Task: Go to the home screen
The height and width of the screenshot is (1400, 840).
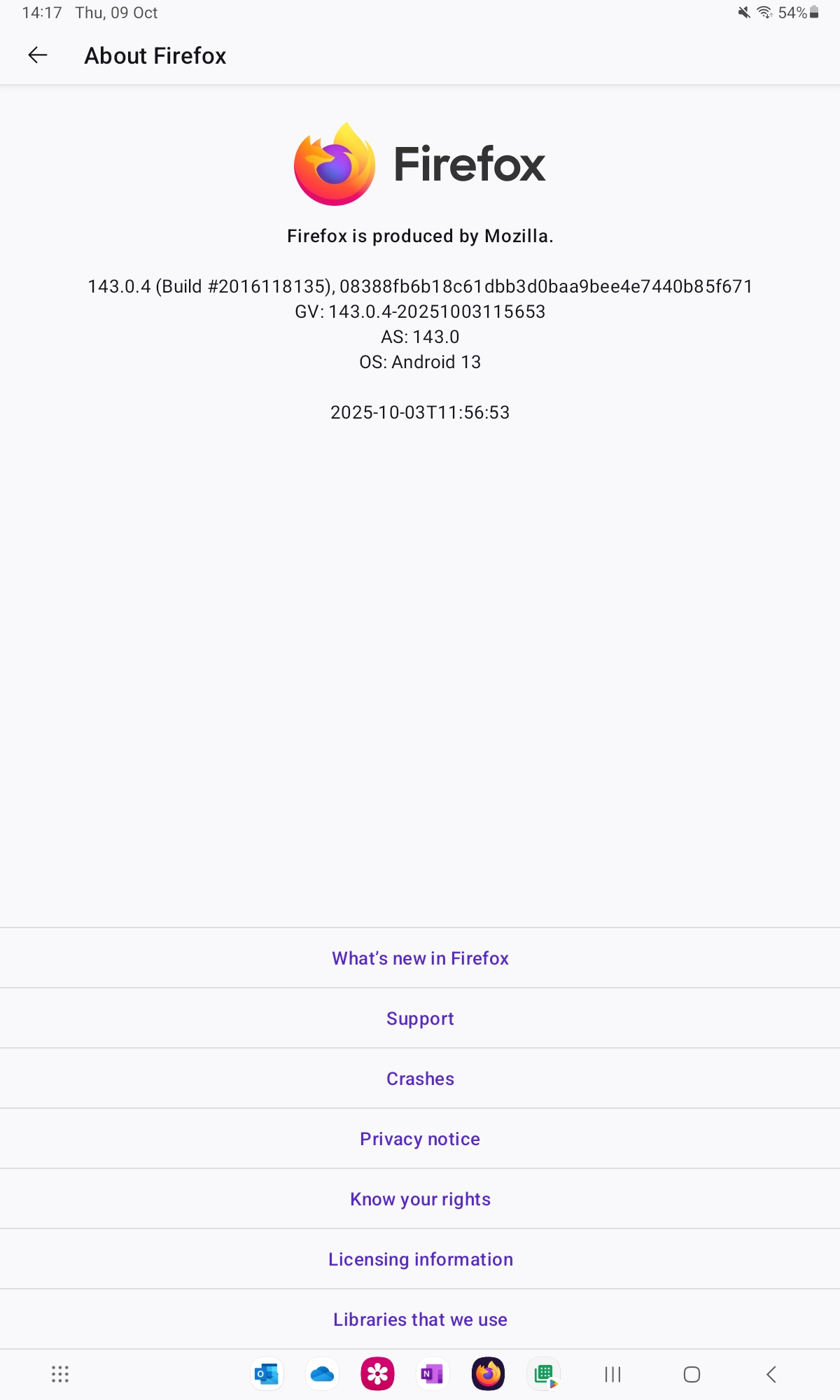Action: tap(692, 1374)
